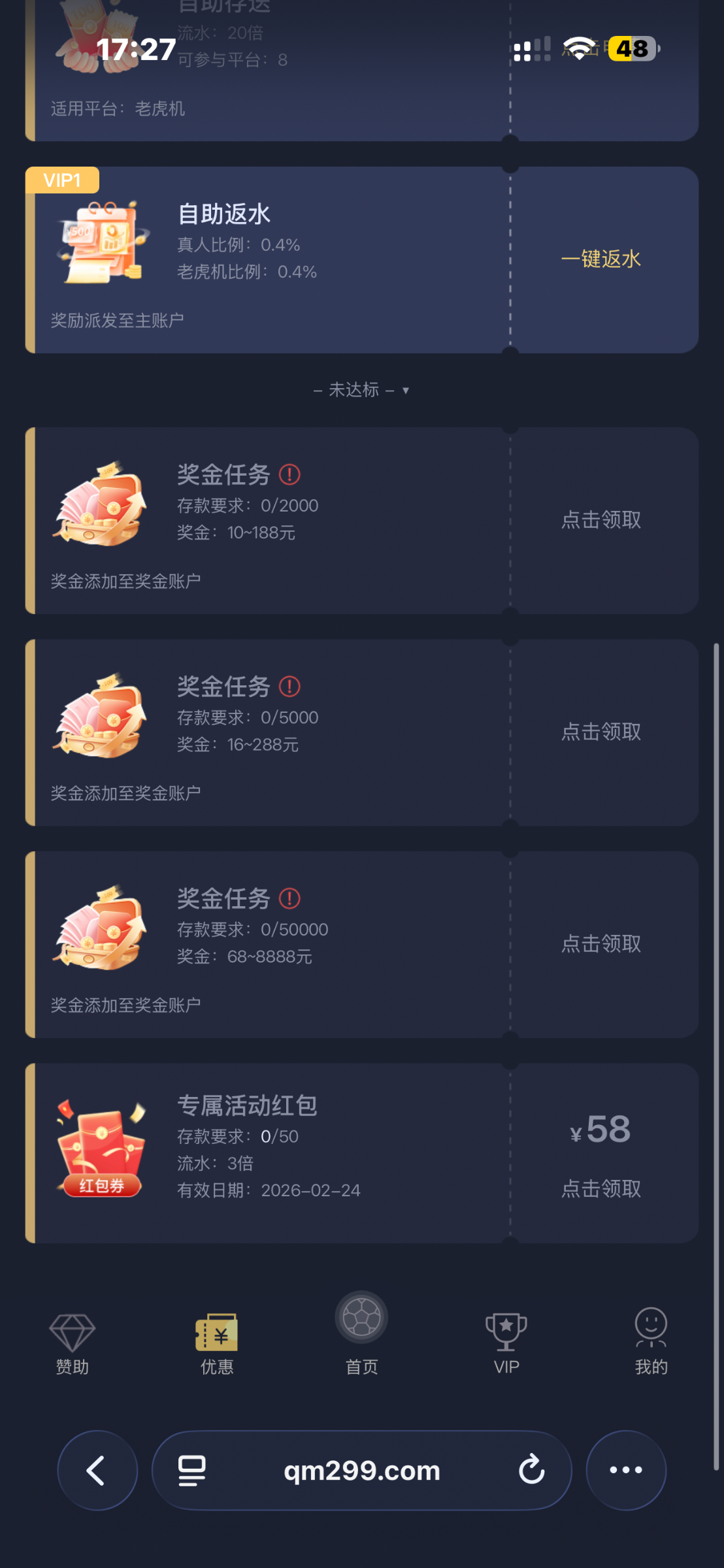Claim the ¥58 专属活动红包

click(x=601, y=1188)
